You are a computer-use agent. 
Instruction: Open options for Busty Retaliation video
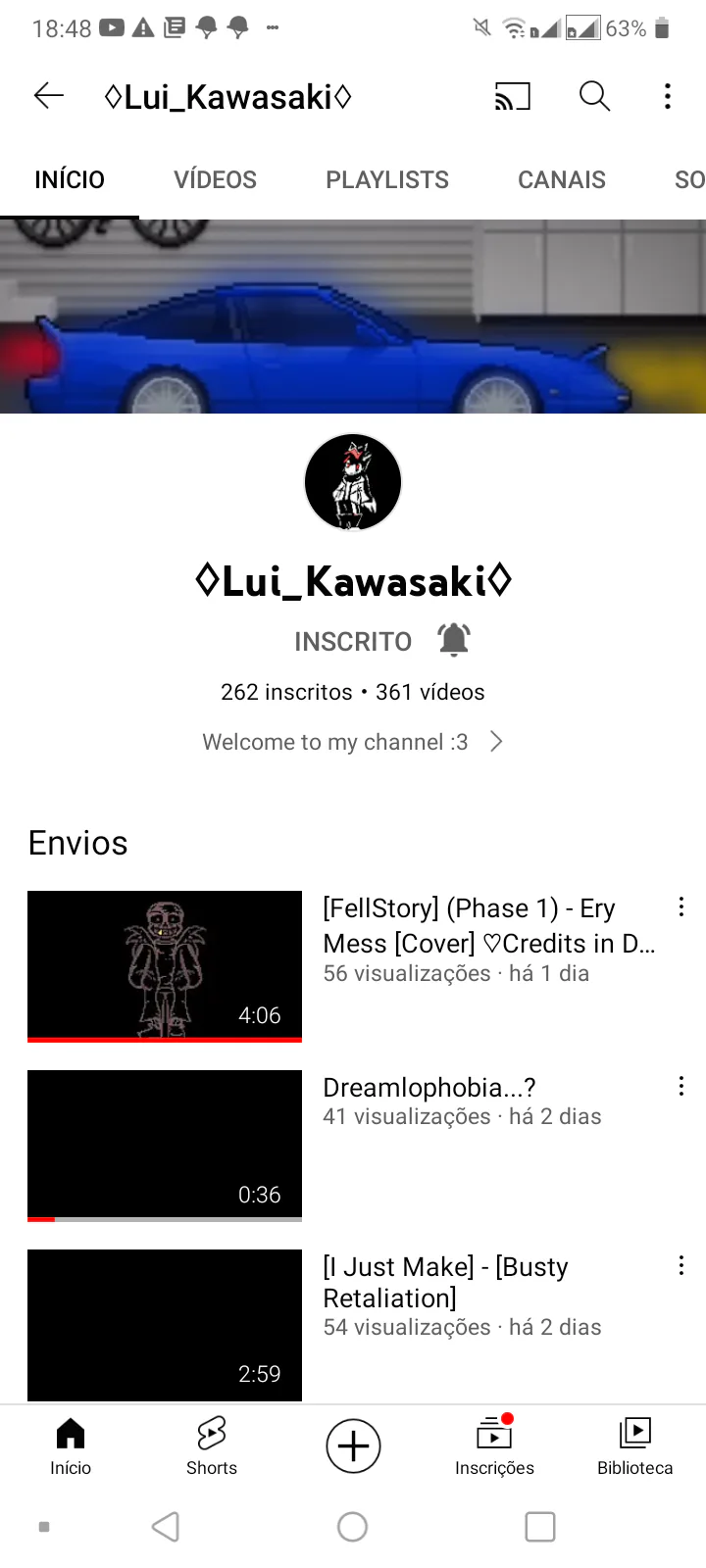pos(681,1266)
